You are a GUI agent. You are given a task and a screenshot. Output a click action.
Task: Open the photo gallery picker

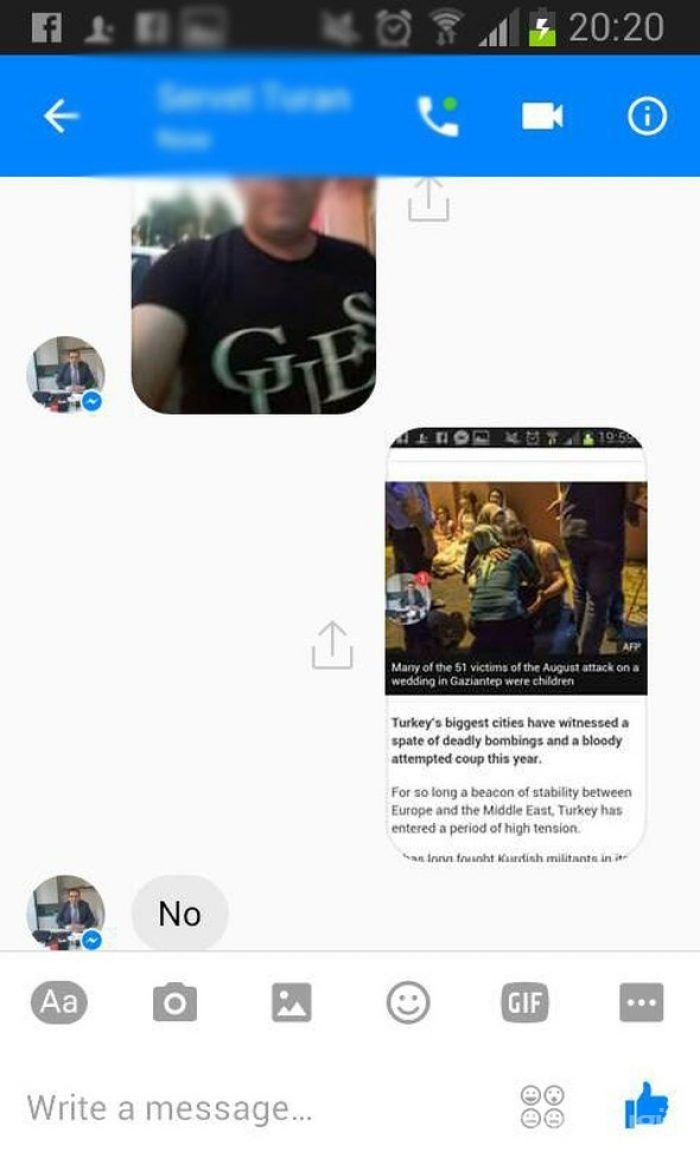coord(292,1002)
